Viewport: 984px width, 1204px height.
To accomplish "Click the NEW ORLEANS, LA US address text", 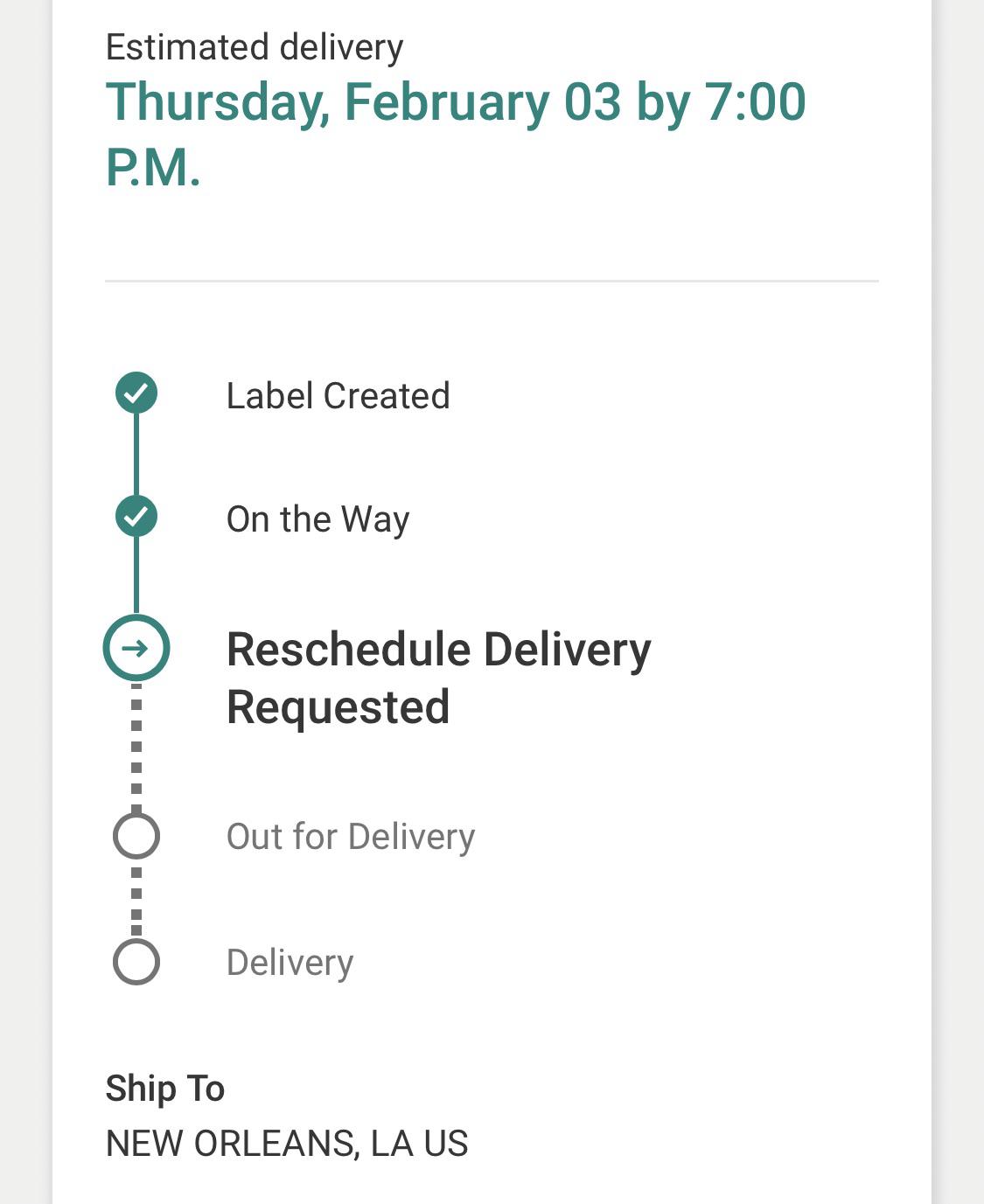I will (287, 1141).
